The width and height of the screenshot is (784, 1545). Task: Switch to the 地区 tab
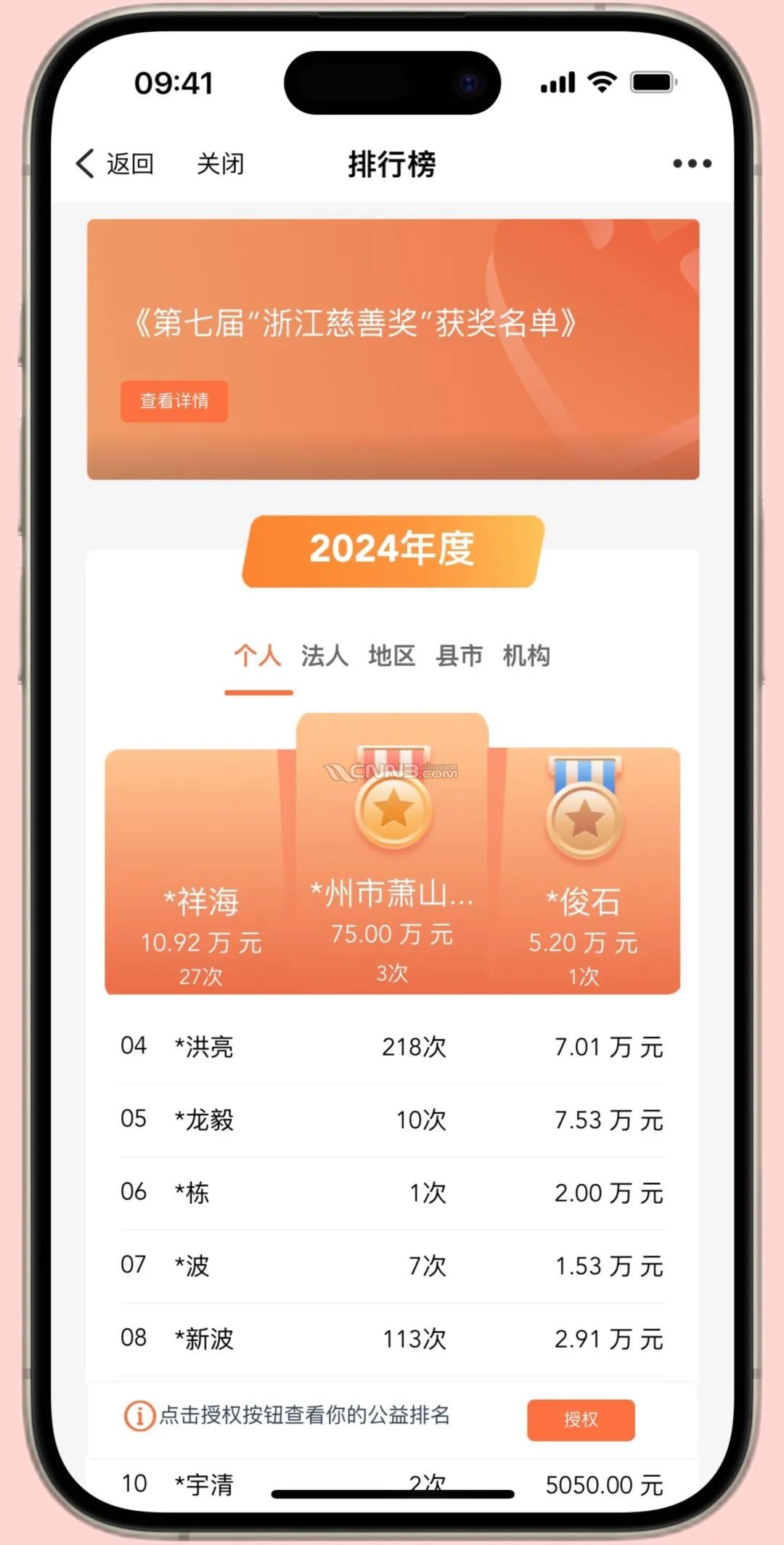[x=391, y=656]
